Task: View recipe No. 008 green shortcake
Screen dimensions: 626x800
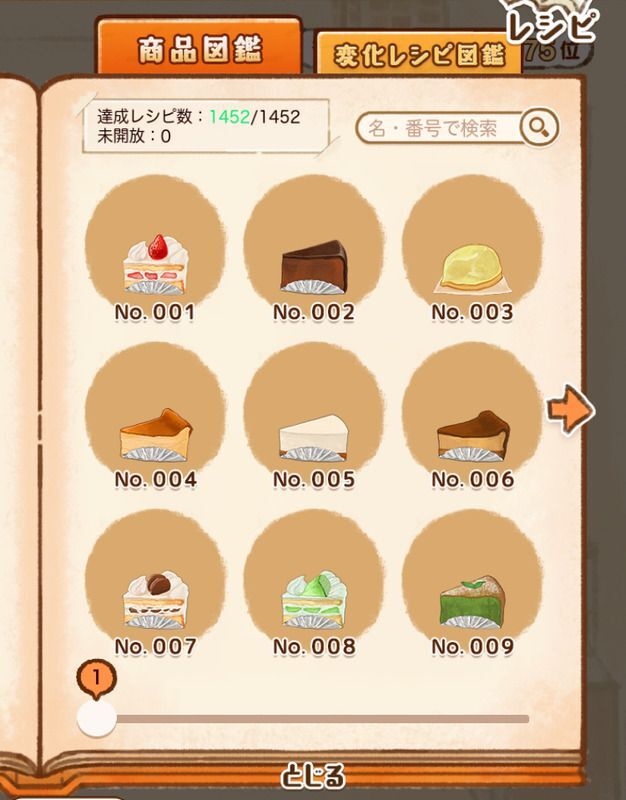Action: [x=313, y=598]
